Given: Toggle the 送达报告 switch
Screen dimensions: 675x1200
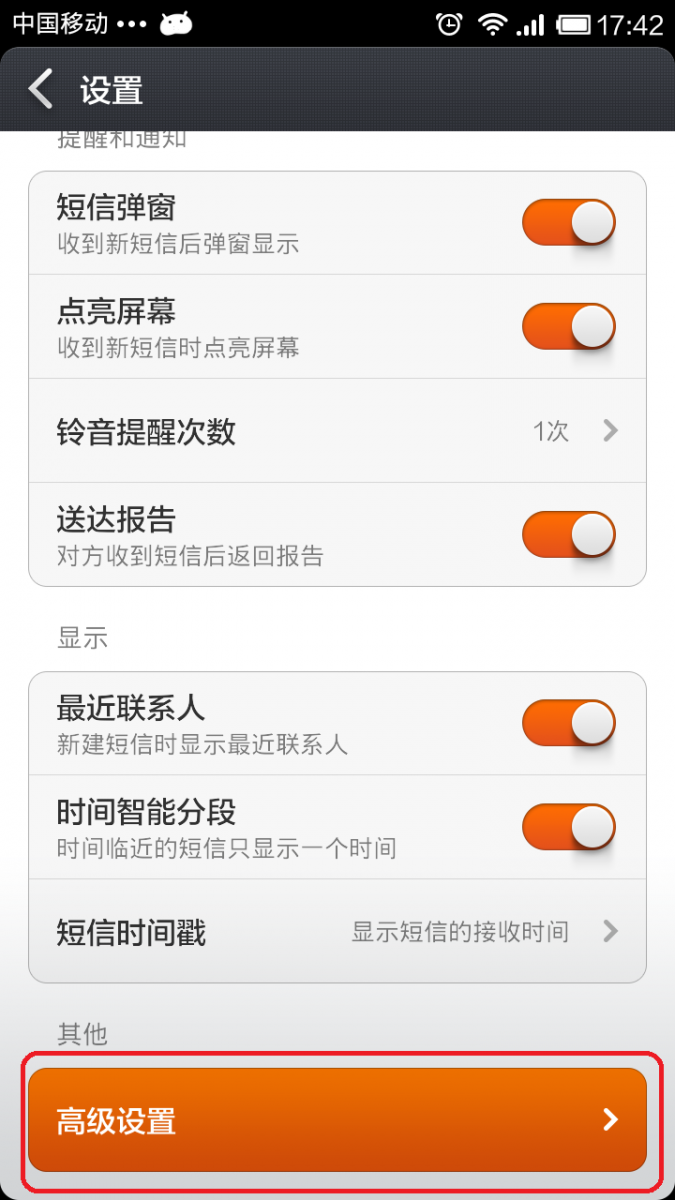Looking at the screenshot, I should click(569, 534).
